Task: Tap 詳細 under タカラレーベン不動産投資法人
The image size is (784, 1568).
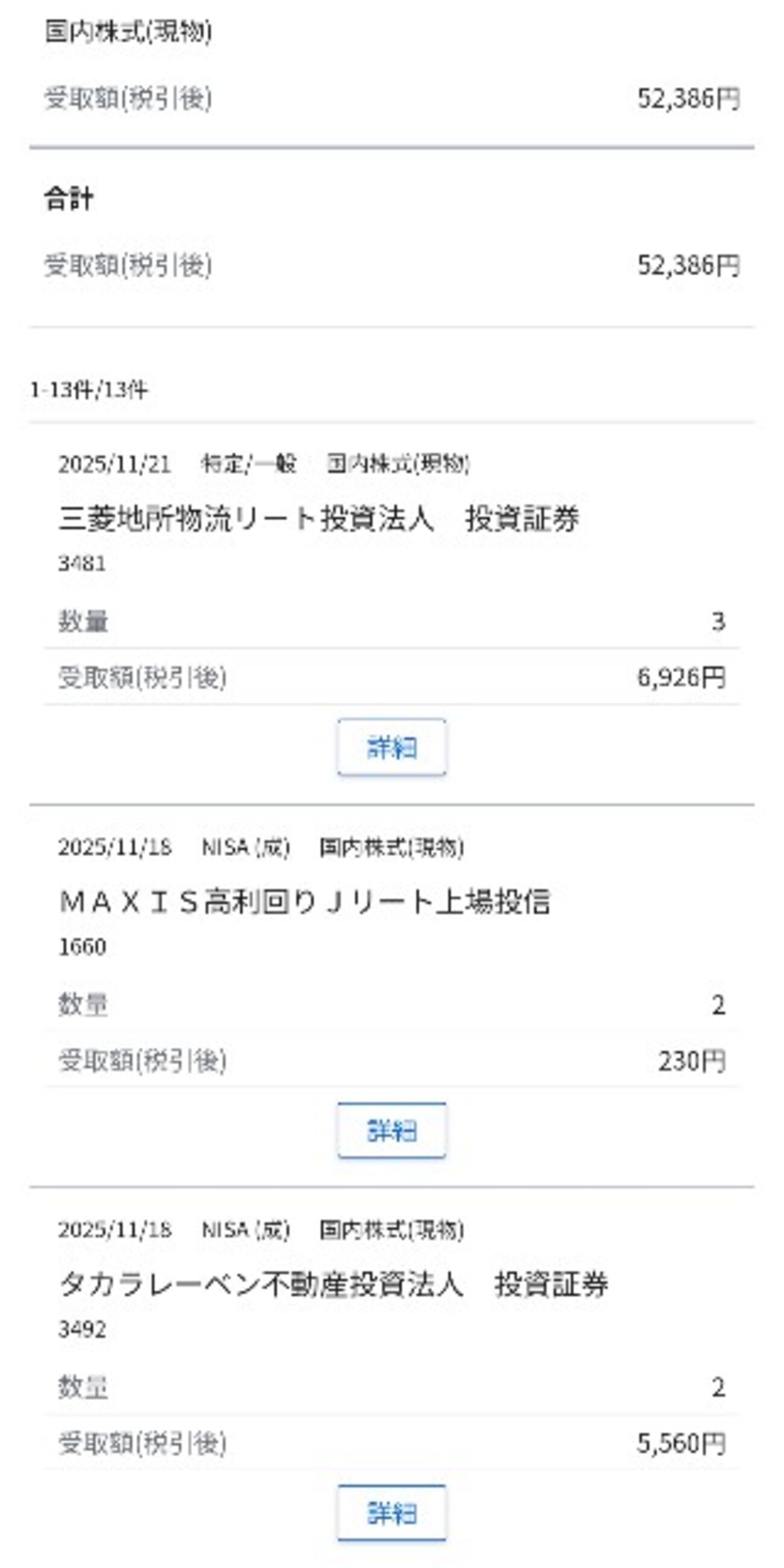Action: [x=391, y=1513]
